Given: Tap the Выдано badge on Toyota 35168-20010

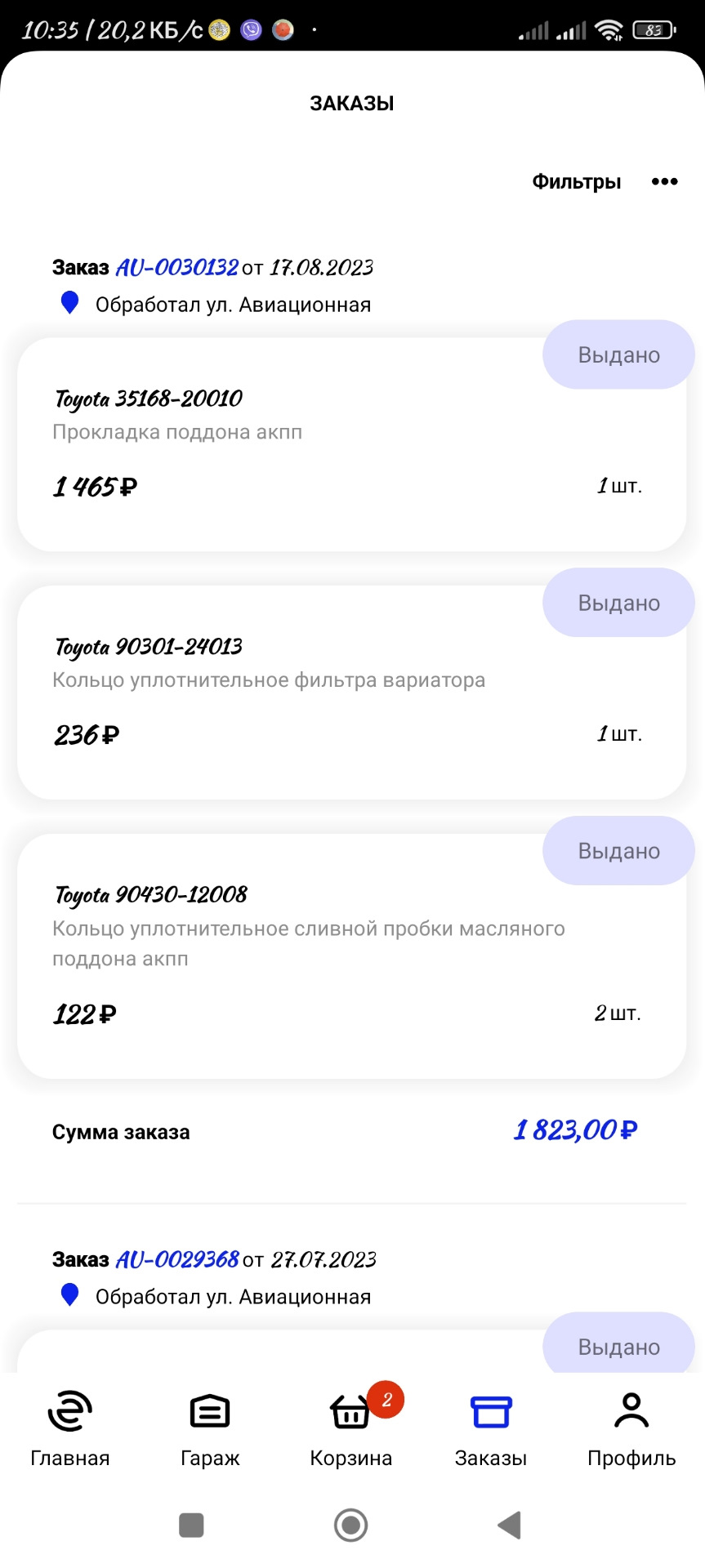Looking at the screenshot, I should (618, 354).
